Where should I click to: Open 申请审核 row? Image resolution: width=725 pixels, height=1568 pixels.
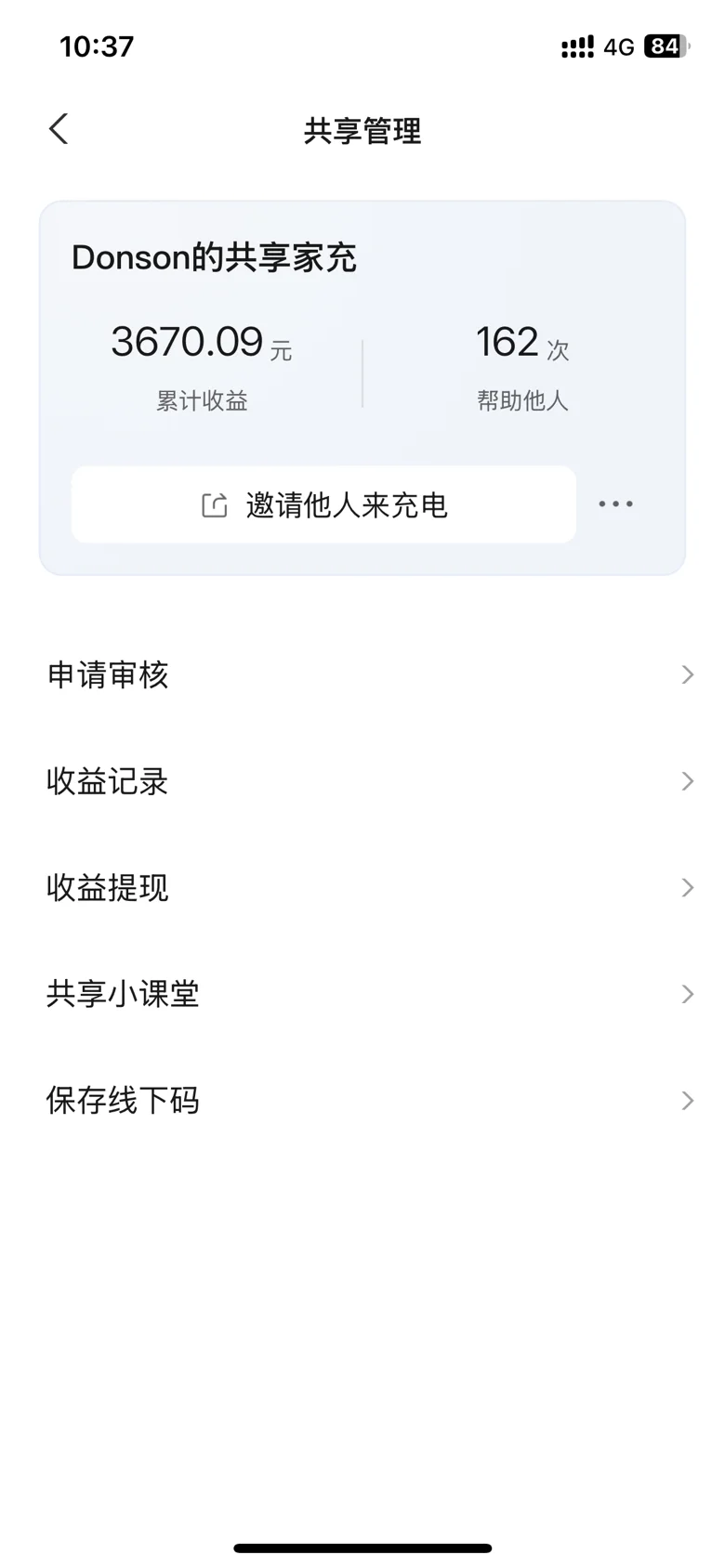click(362, 674)
